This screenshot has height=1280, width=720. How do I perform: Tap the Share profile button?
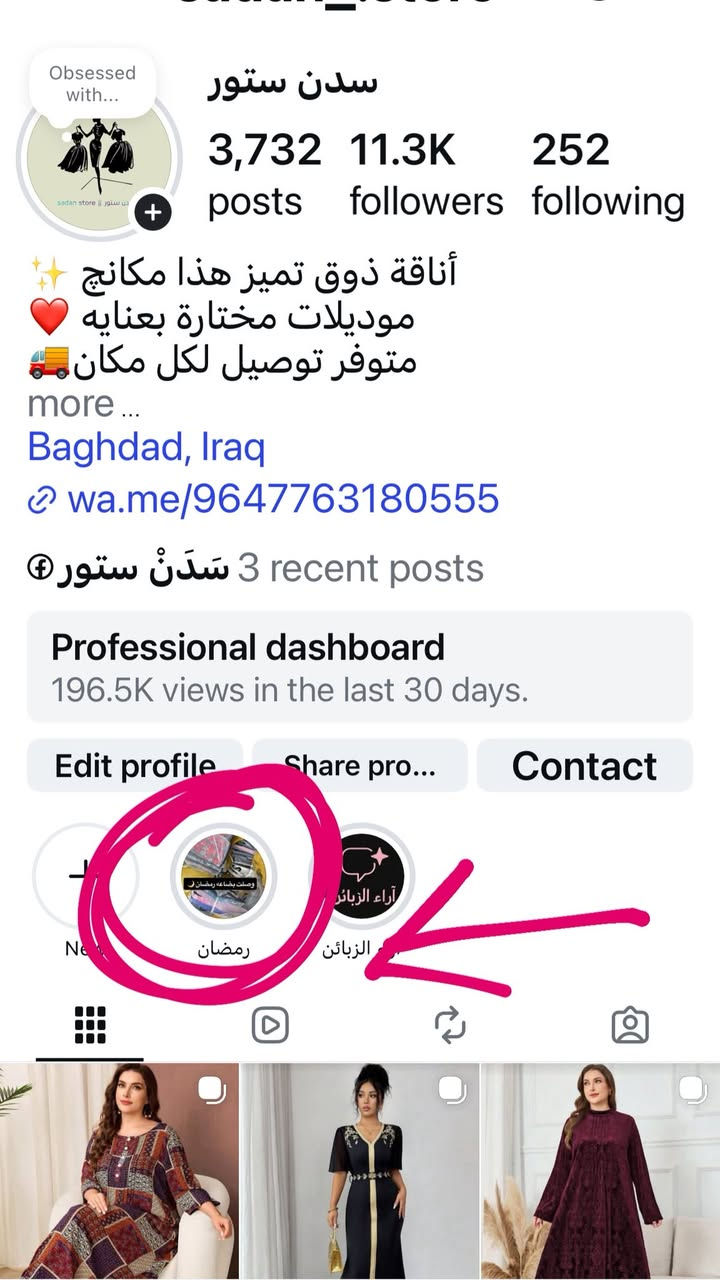pyautogui.click(x=359, y=766)
